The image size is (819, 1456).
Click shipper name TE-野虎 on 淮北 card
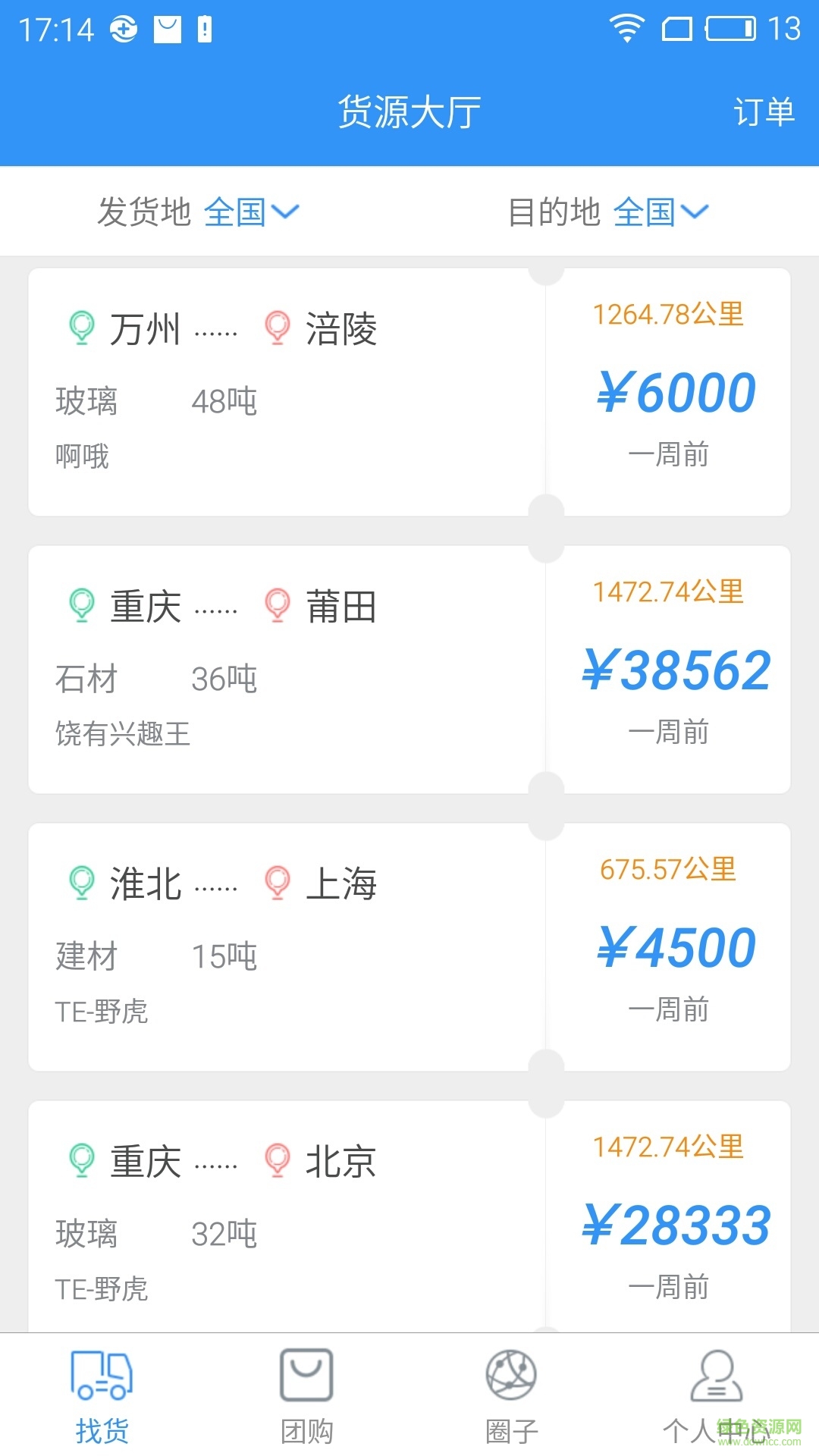click(x=103, y=1009)
